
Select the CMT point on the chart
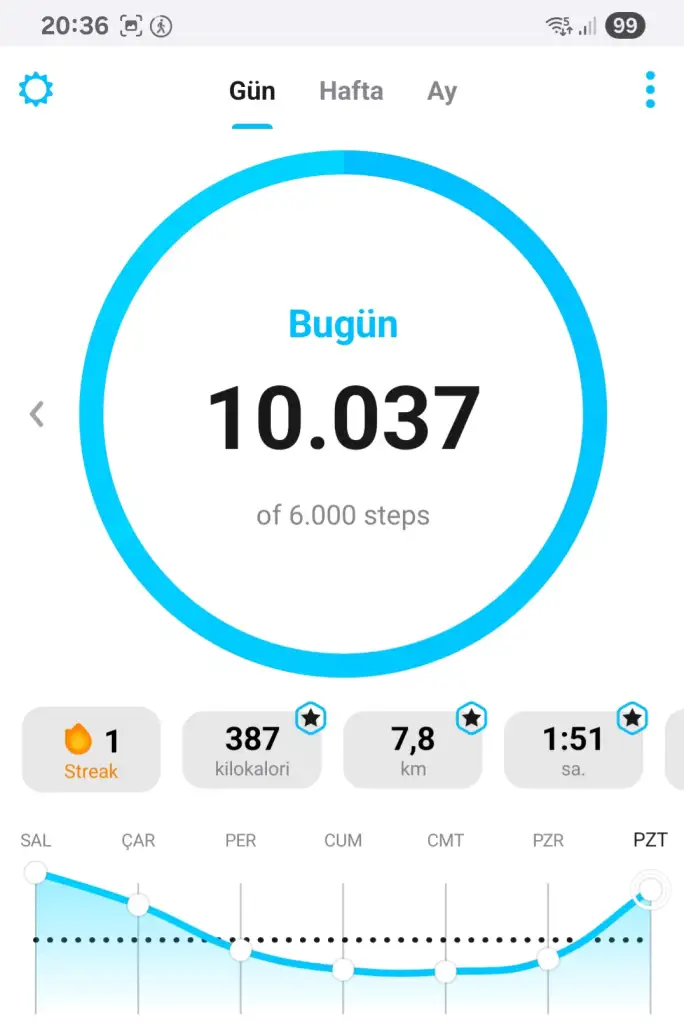tap(445, 971)
